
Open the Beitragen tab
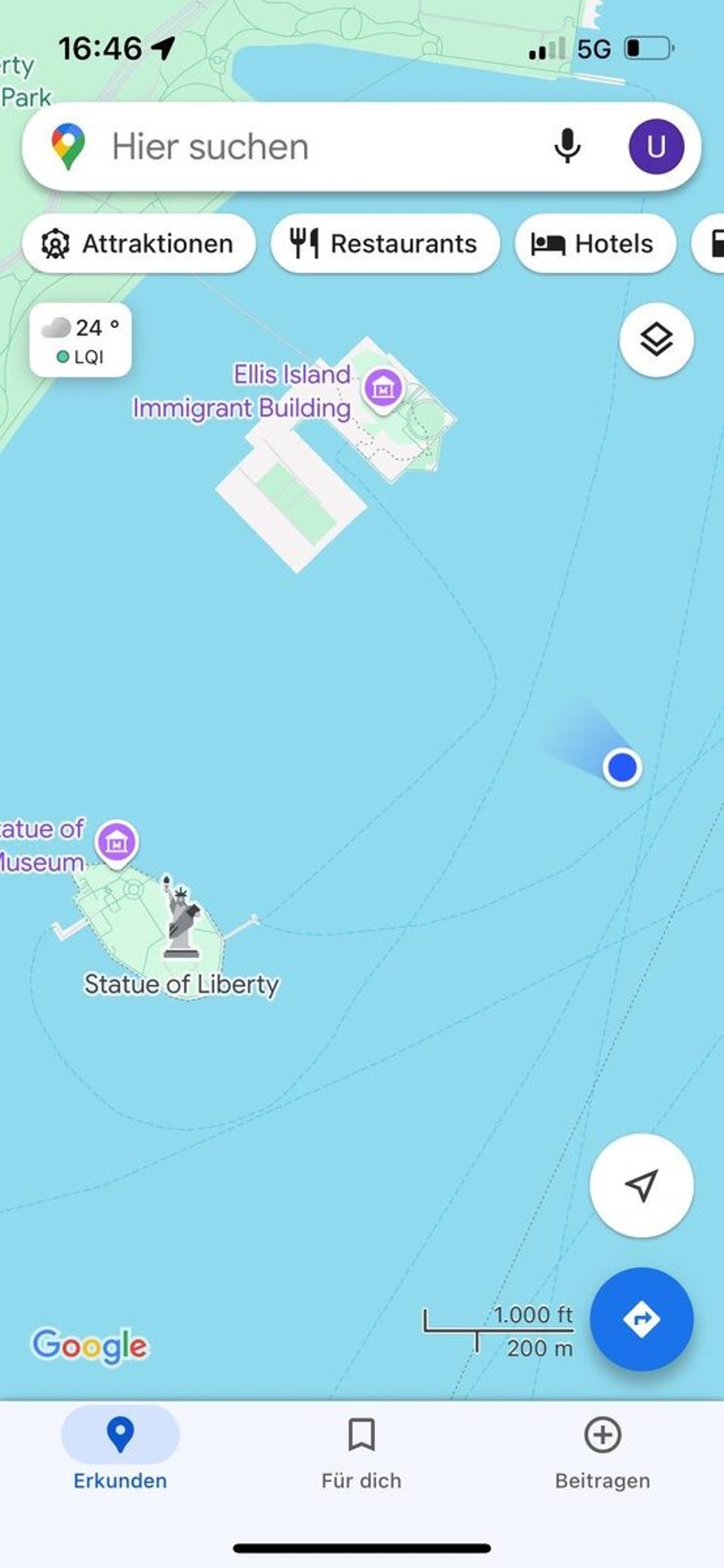[x=602, y=1449]
